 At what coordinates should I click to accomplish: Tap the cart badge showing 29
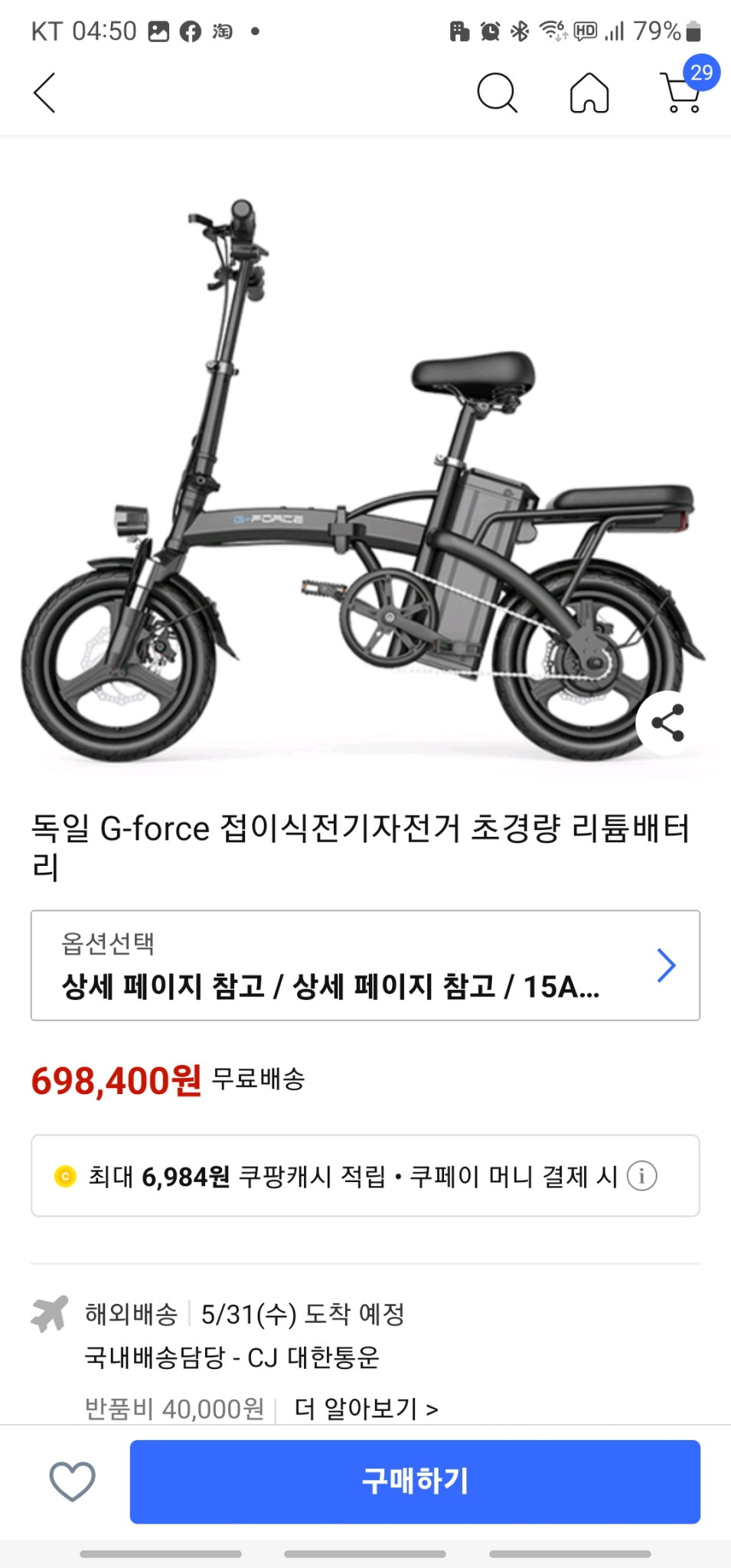click(x=700, y=73)
